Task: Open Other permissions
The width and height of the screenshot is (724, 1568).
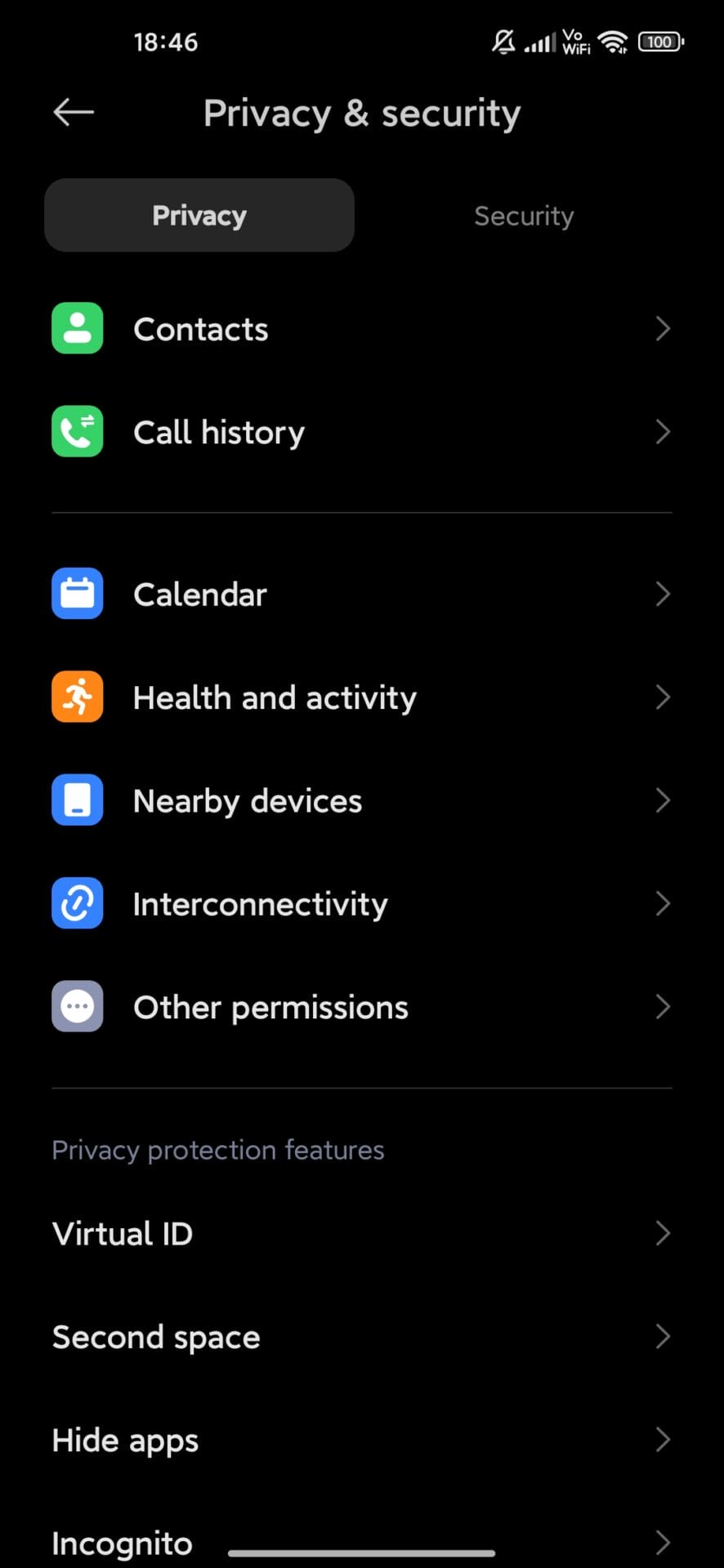Action: click(361, 1007)
